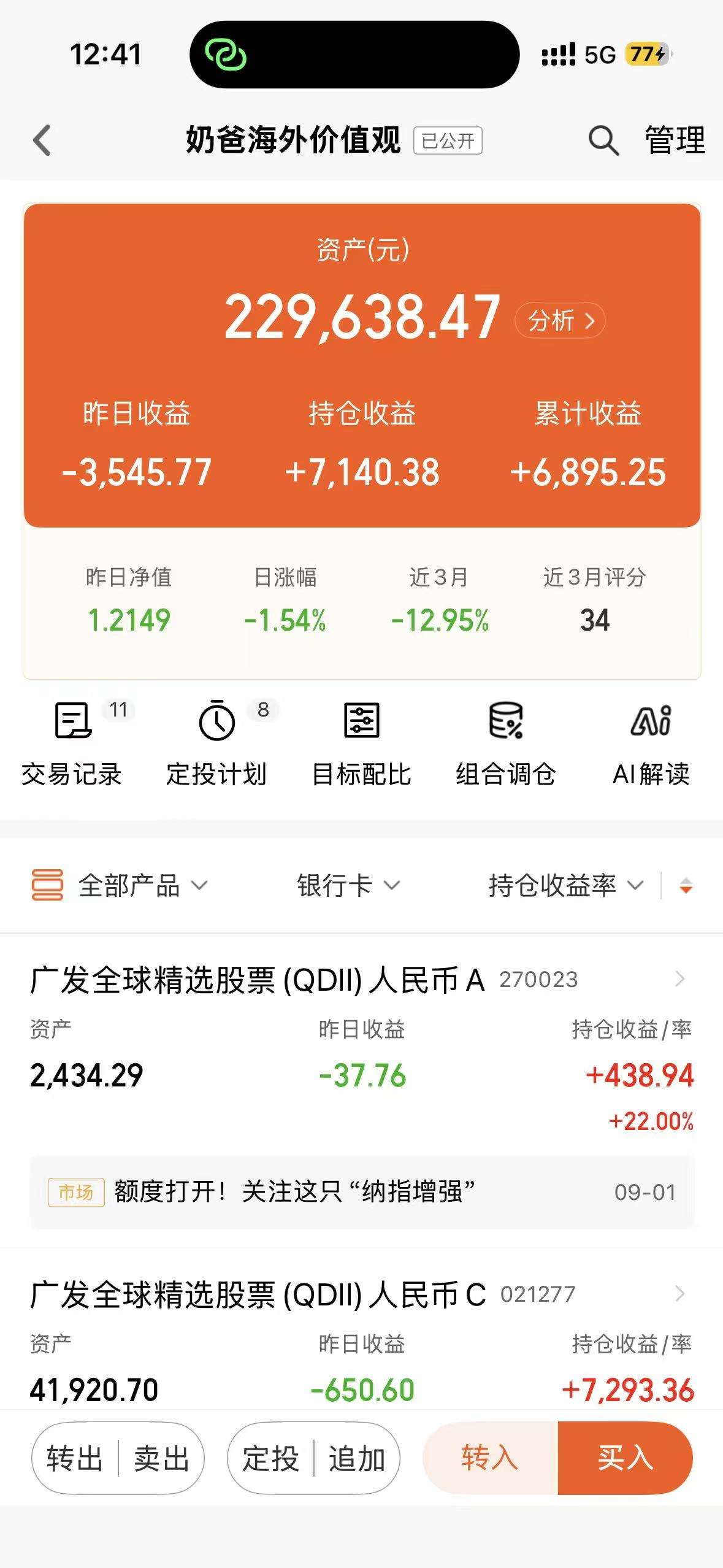This screenshot has height=1568, width=723.
Task: Tap 管理 to manage the portfolio
Action: (675, 140)
